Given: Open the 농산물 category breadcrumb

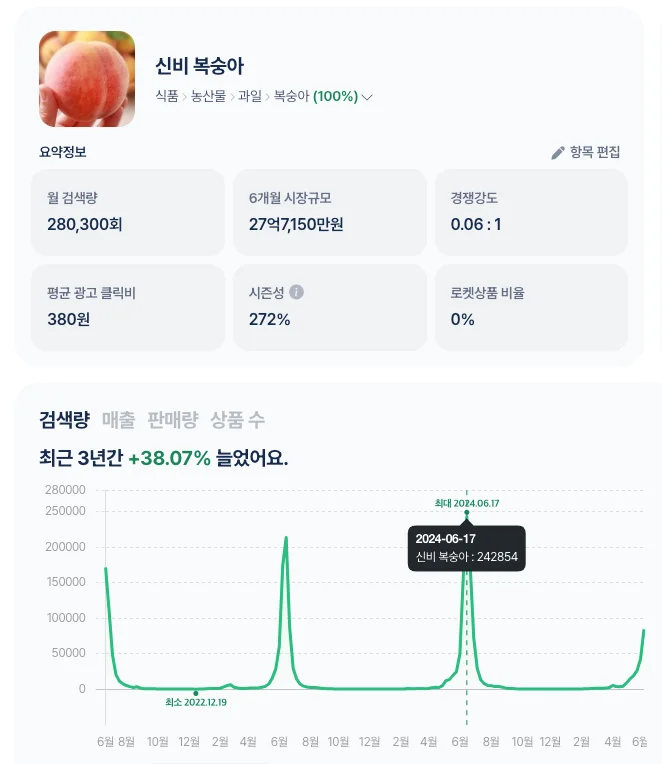Looking at the screenshot, I should (208, 97).
